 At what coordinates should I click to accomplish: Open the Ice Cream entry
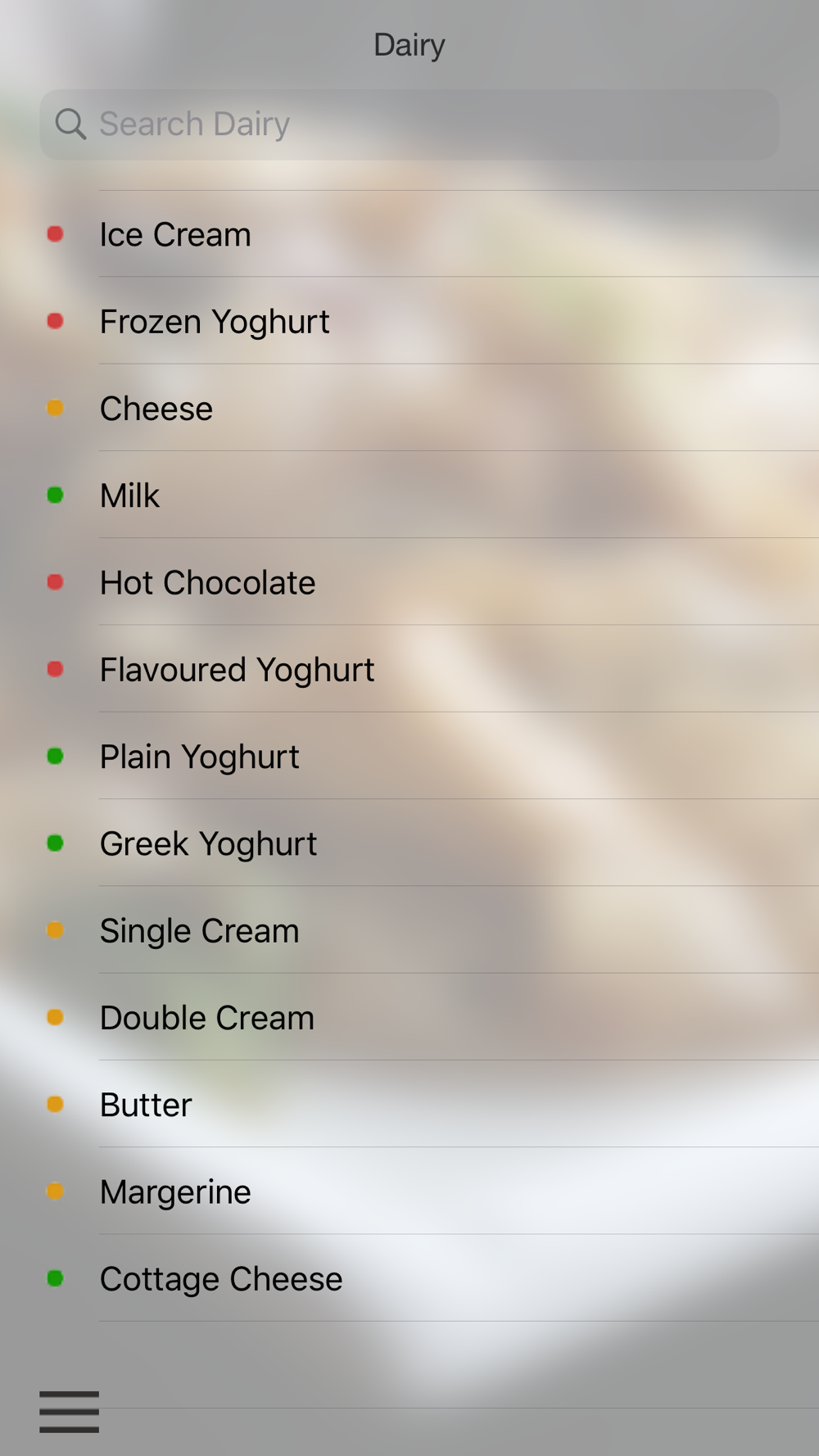point(409,234)
